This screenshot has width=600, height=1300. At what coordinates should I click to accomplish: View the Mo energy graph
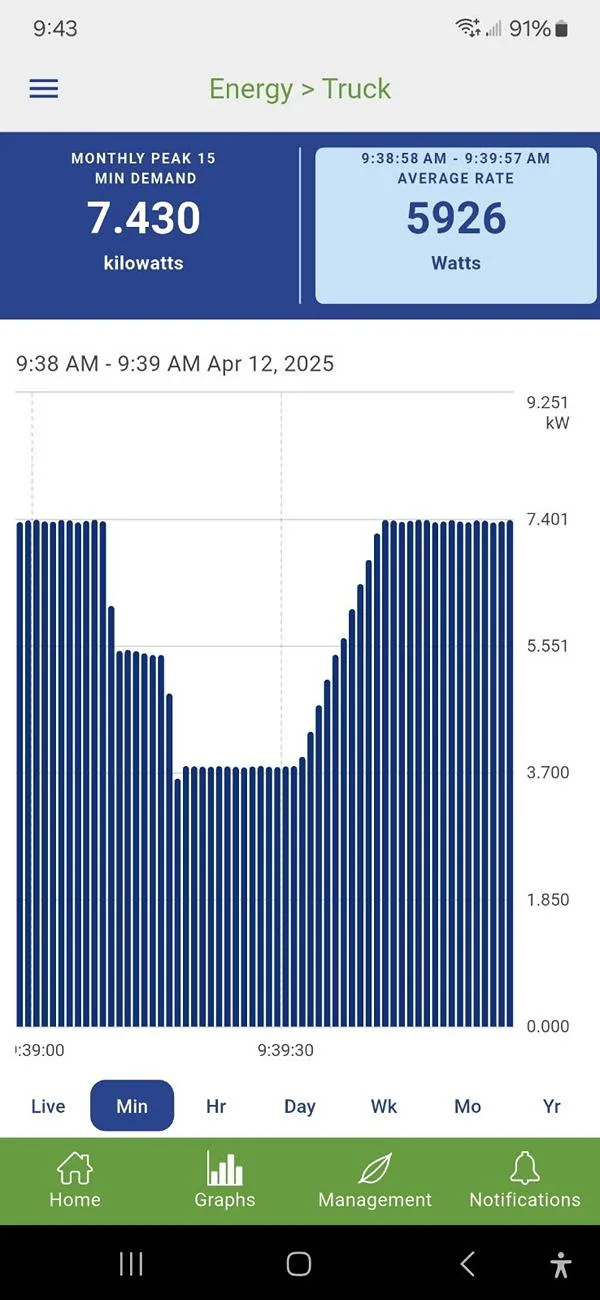pos(468,1106)
